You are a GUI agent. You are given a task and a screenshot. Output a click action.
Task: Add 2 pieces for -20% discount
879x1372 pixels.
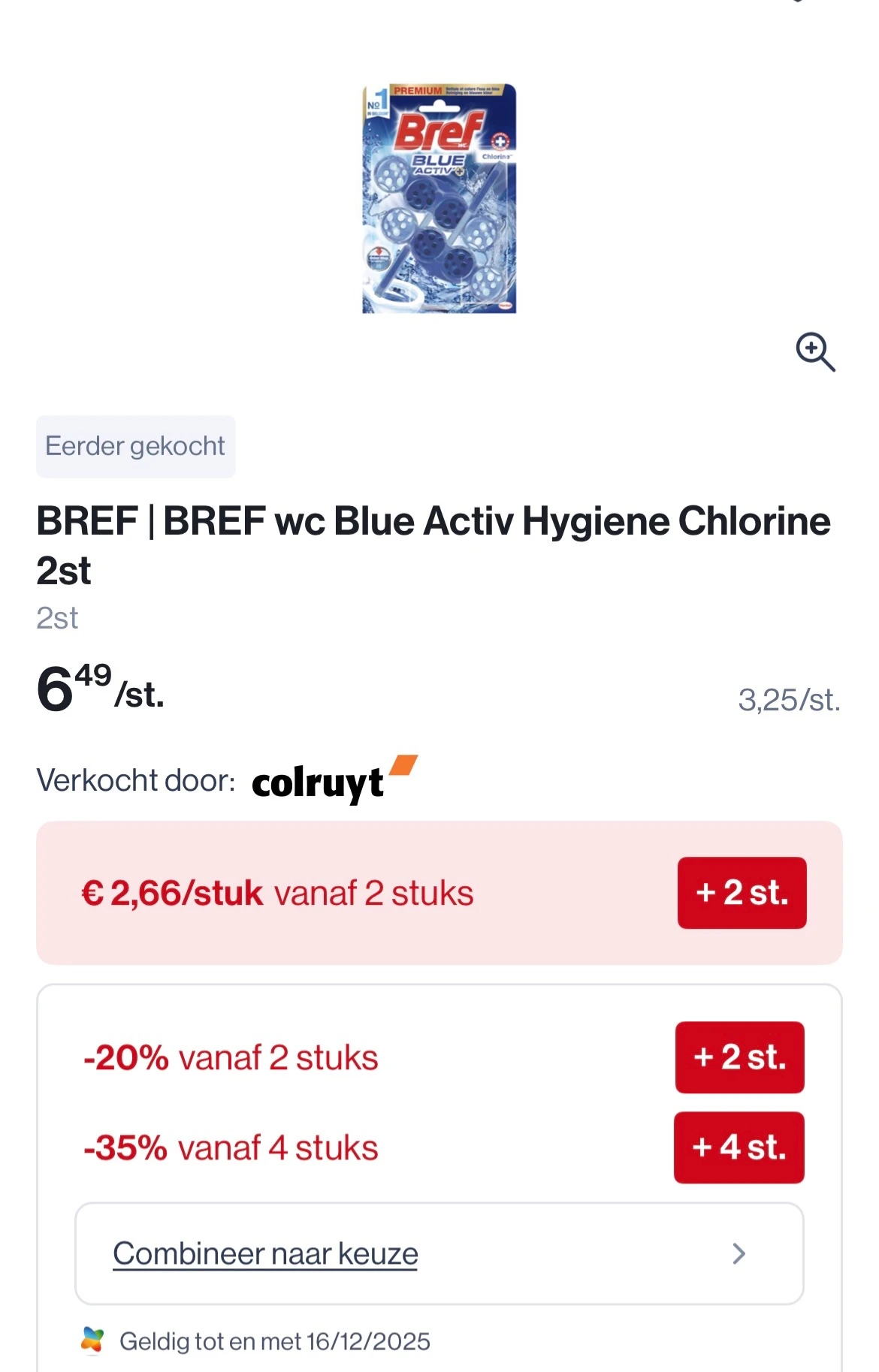(739, 1057)
